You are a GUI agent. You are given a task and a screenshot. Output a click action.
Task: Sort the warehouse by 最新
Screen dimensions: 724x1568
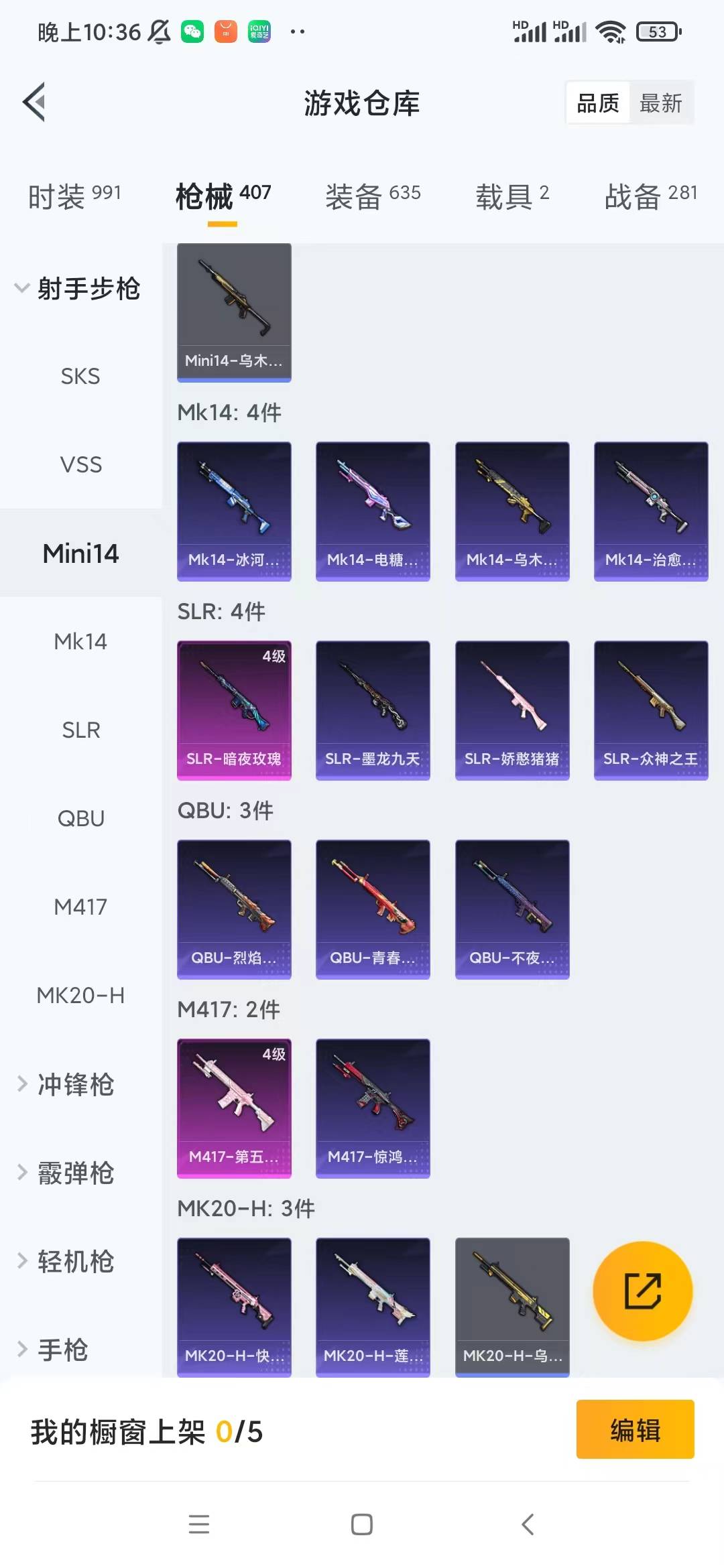coord(660,103)
